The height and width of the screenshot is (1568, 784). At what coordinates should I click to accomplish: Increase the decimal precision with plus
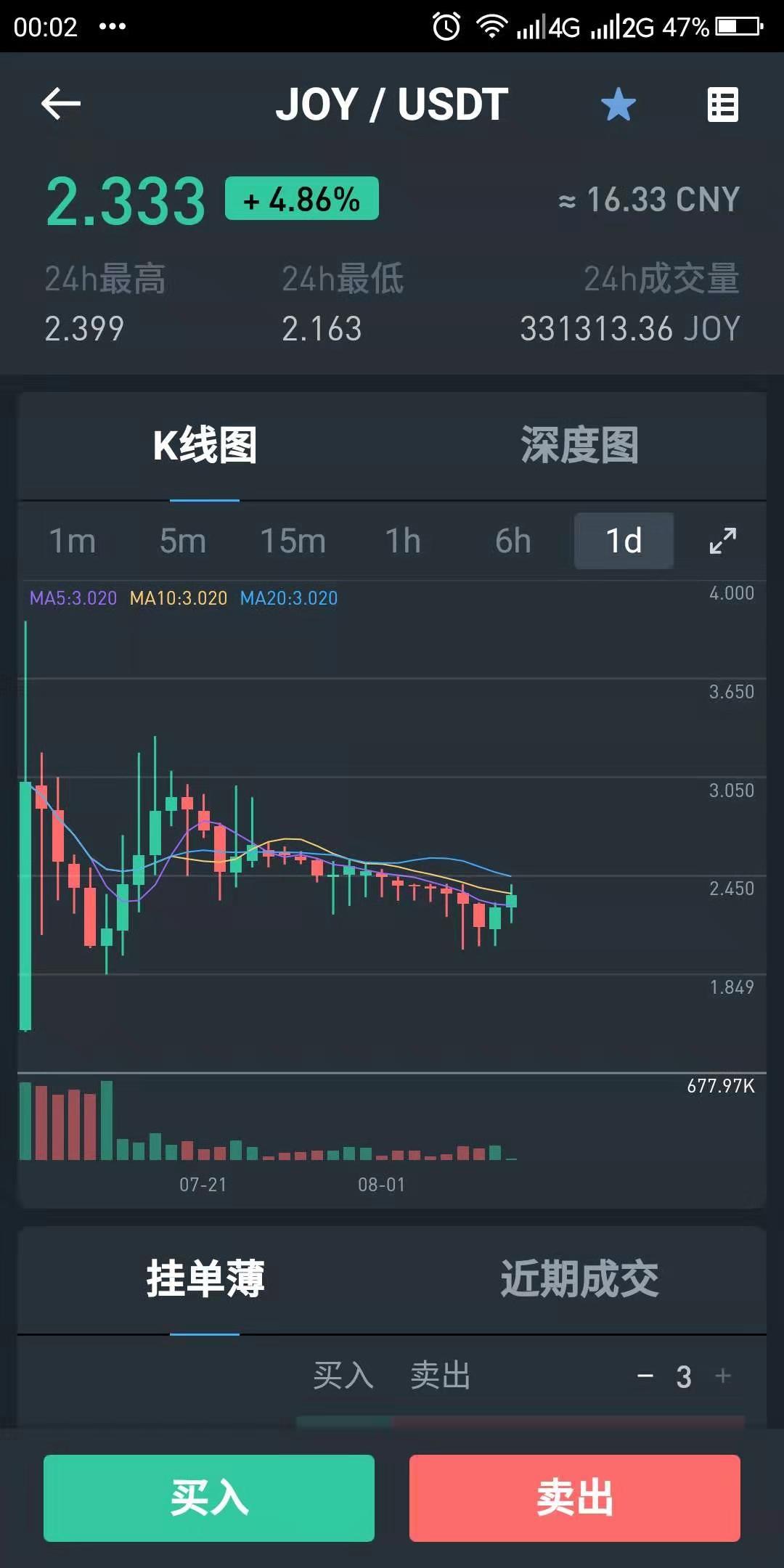click(723, 1376)
